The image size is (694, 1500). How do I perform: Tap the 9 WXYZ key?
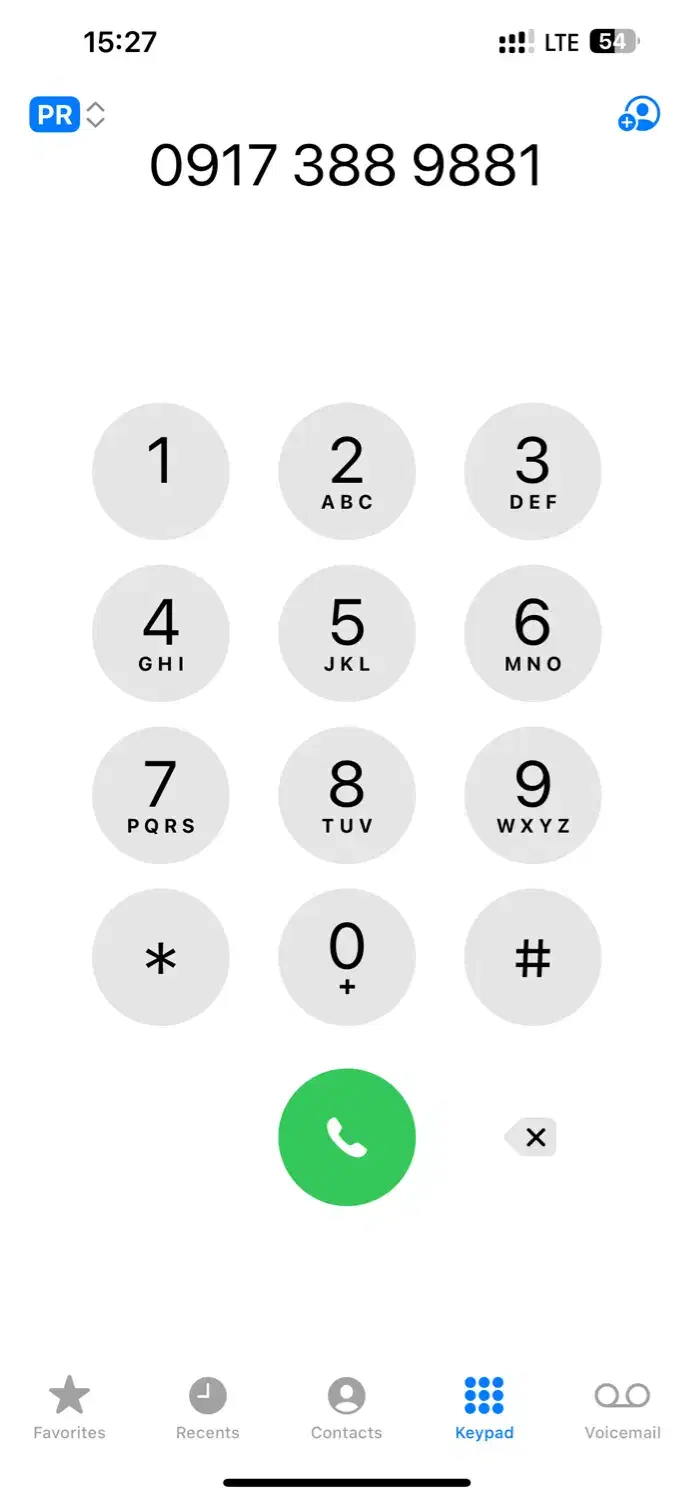[x=533, y=795]
